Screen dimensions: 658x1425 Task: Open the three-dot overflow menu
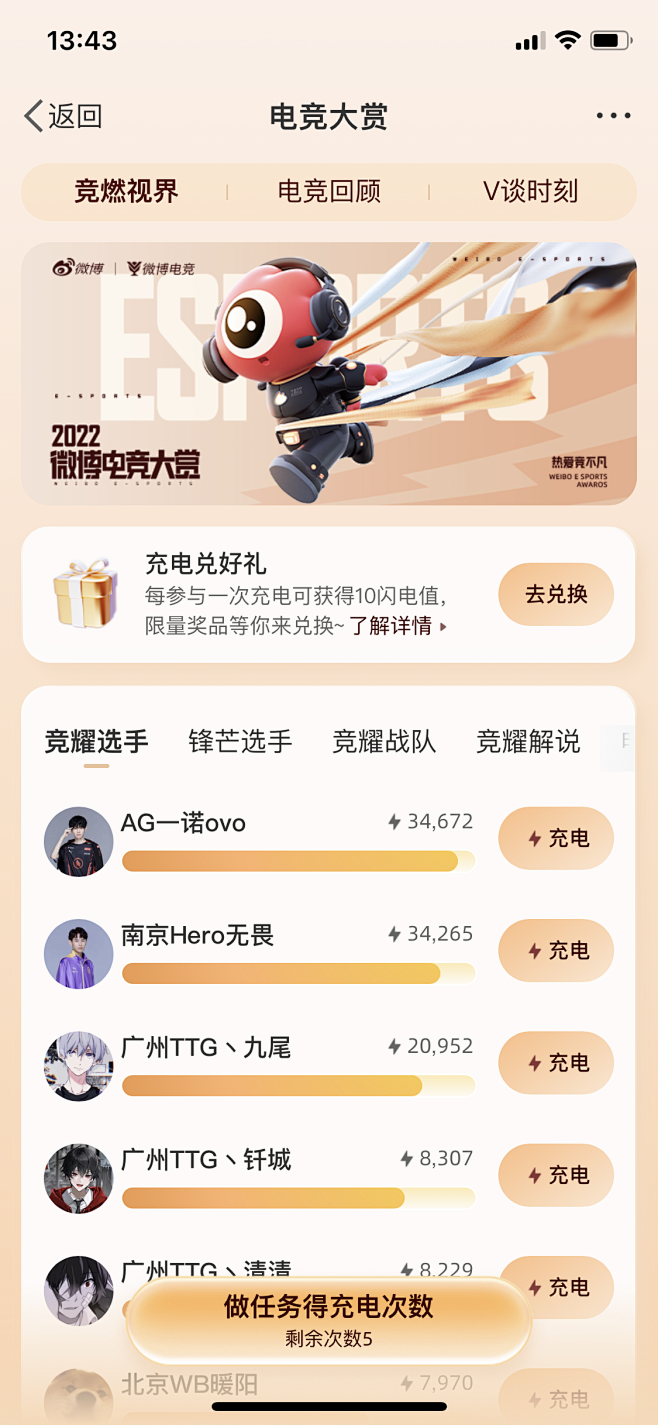[x=613, y=116]
